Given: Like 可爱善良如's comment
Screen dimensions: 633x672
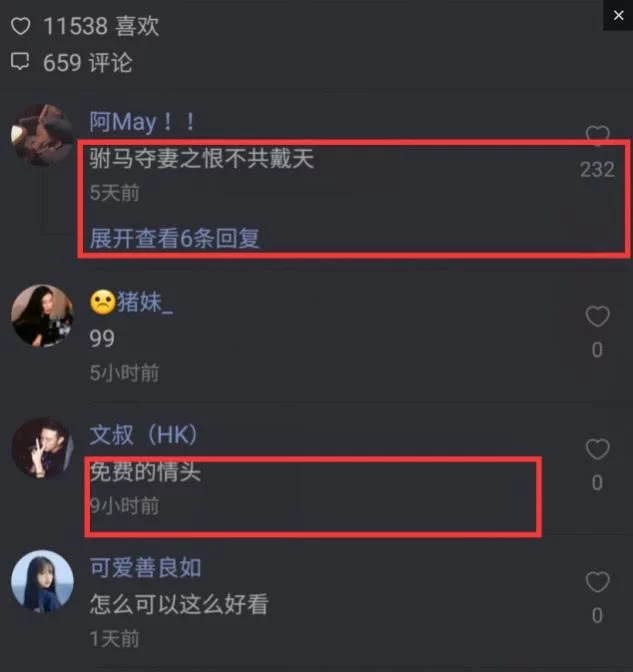Looking at the screenshot, I should pyautogui.click(x=597, y=583).
